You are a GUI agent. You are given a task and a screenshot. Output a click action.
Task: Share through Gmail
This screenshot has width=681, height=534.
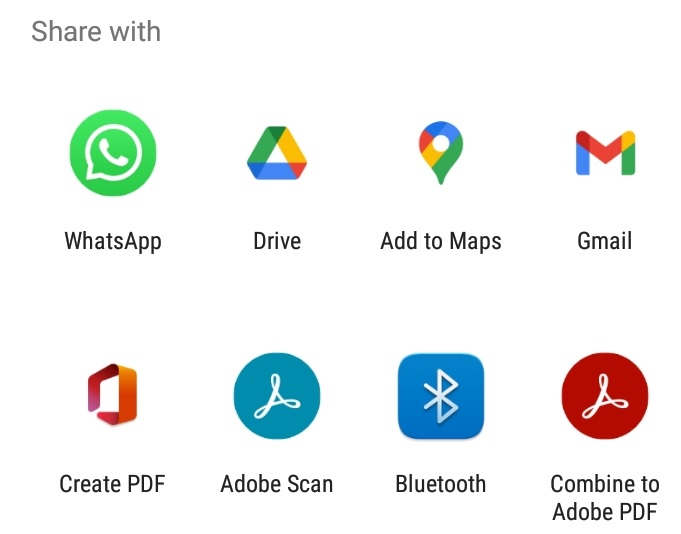[605, 153]
